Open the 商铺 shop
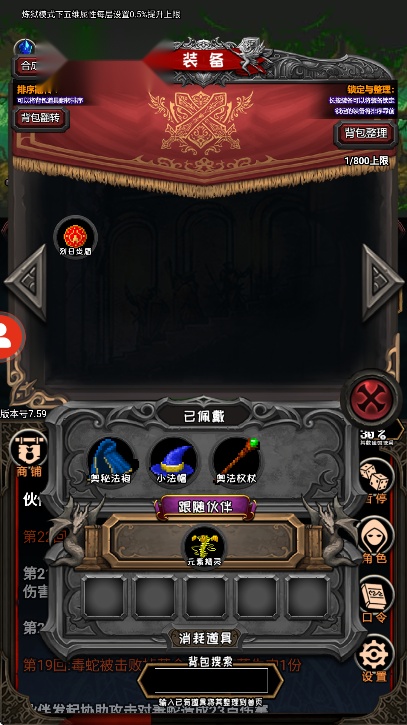 29,454
